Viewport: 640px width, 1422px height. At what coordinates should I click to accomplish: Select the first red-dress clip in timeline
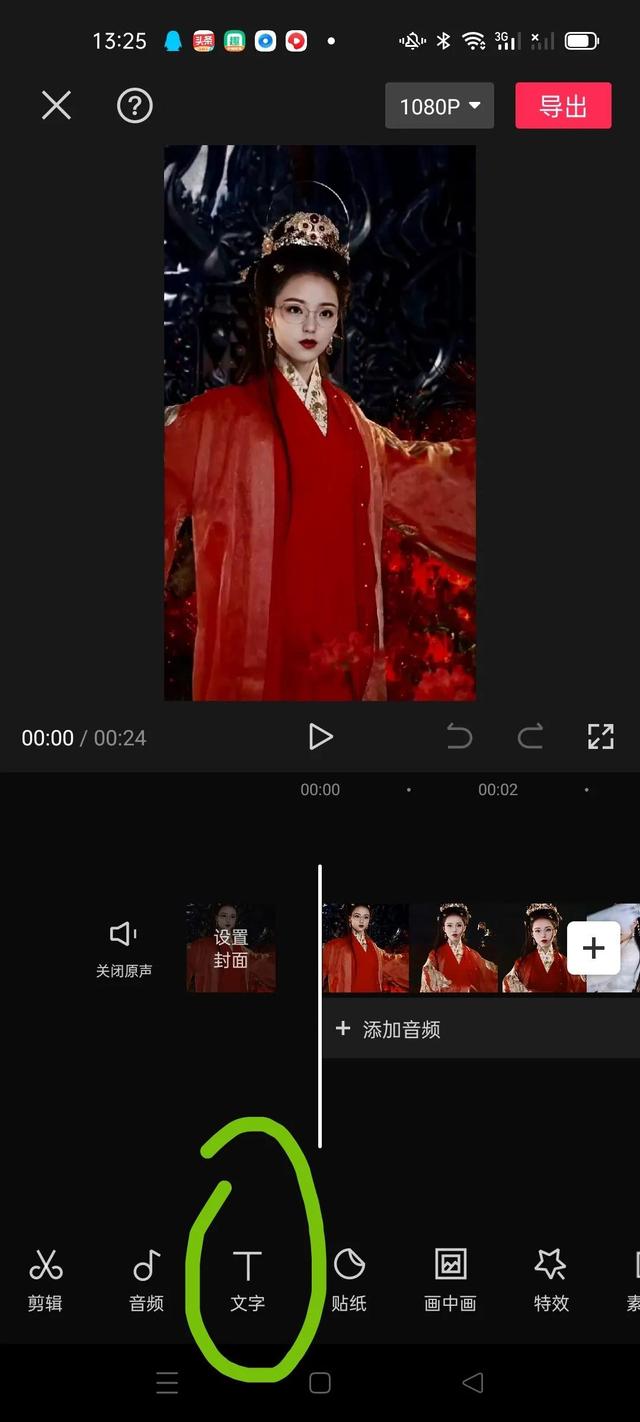(x=366, y=948)
